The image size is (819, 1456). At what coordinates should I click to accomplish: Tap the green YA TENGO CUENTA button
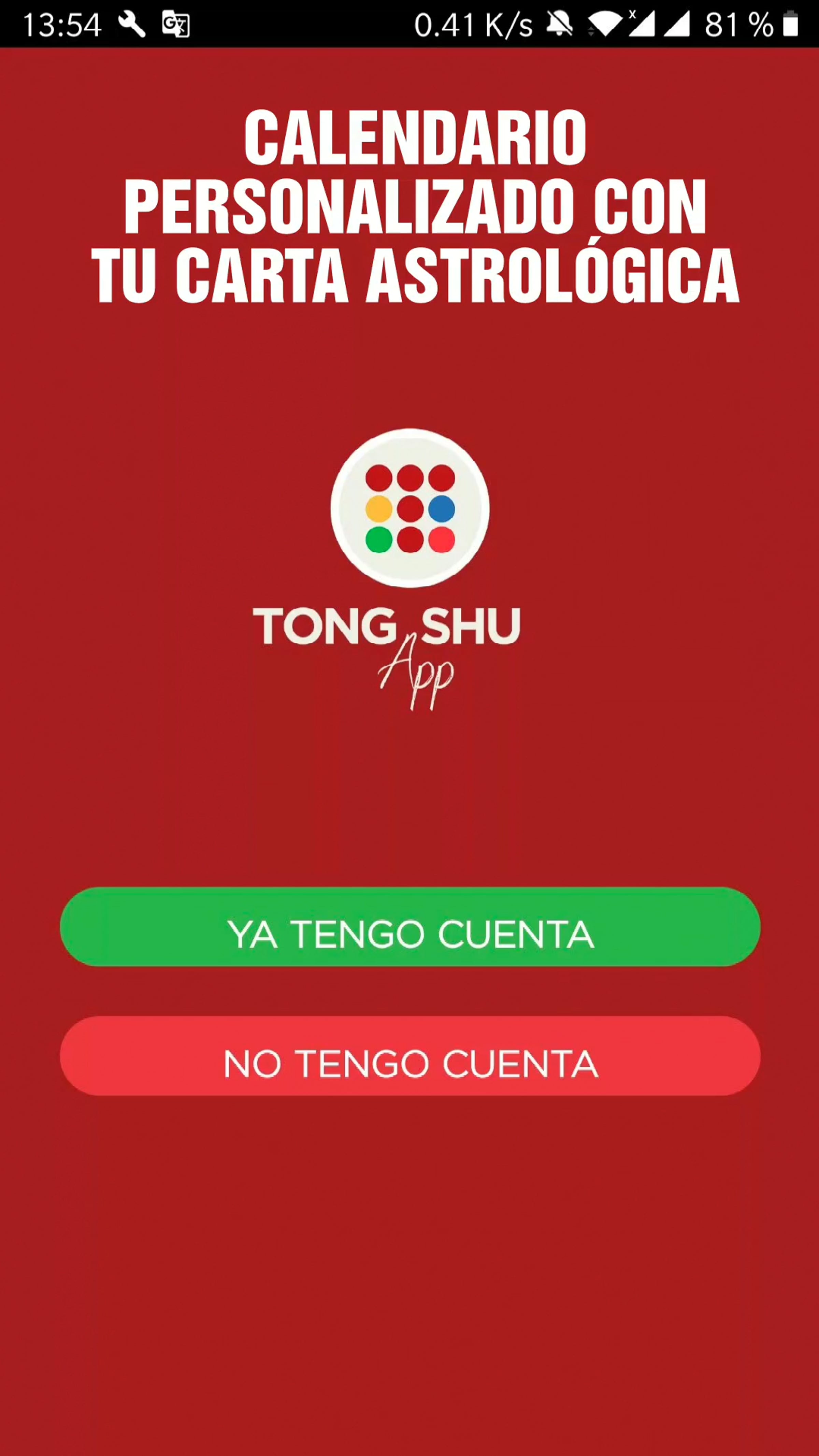(x=410, y=927)
